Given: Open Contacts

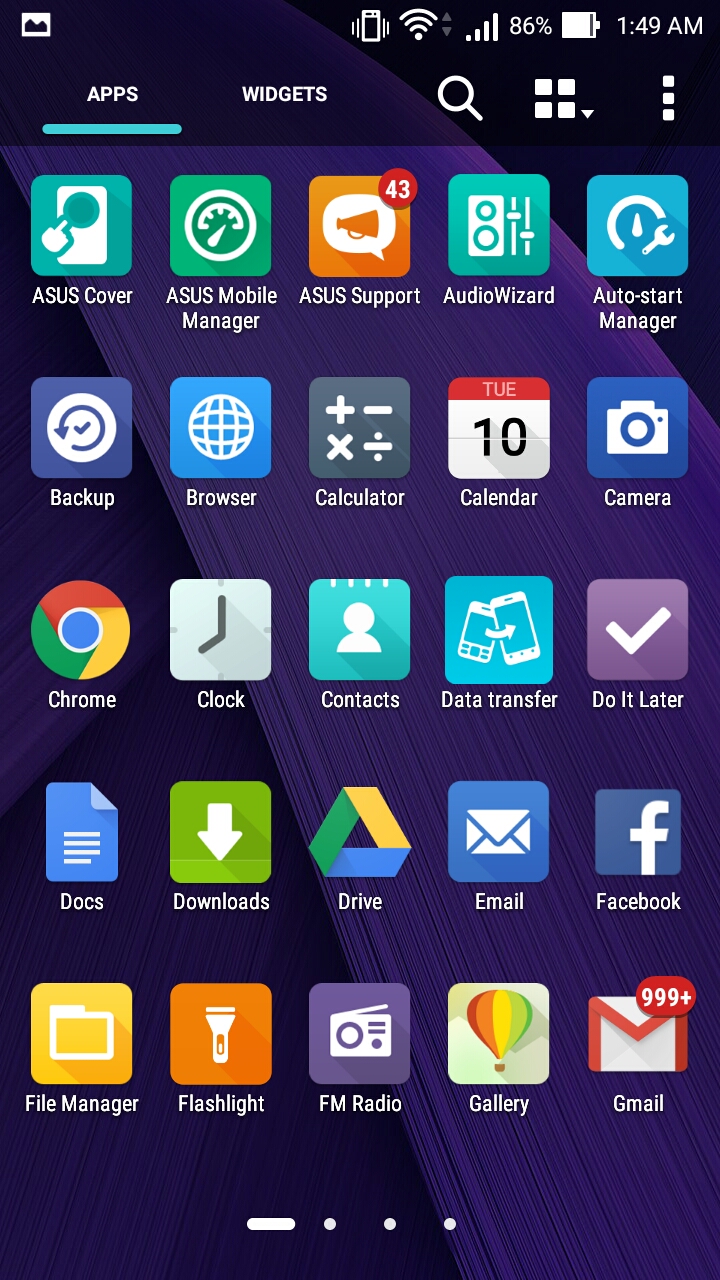Looking at the screenshot, I should (360, 630).
